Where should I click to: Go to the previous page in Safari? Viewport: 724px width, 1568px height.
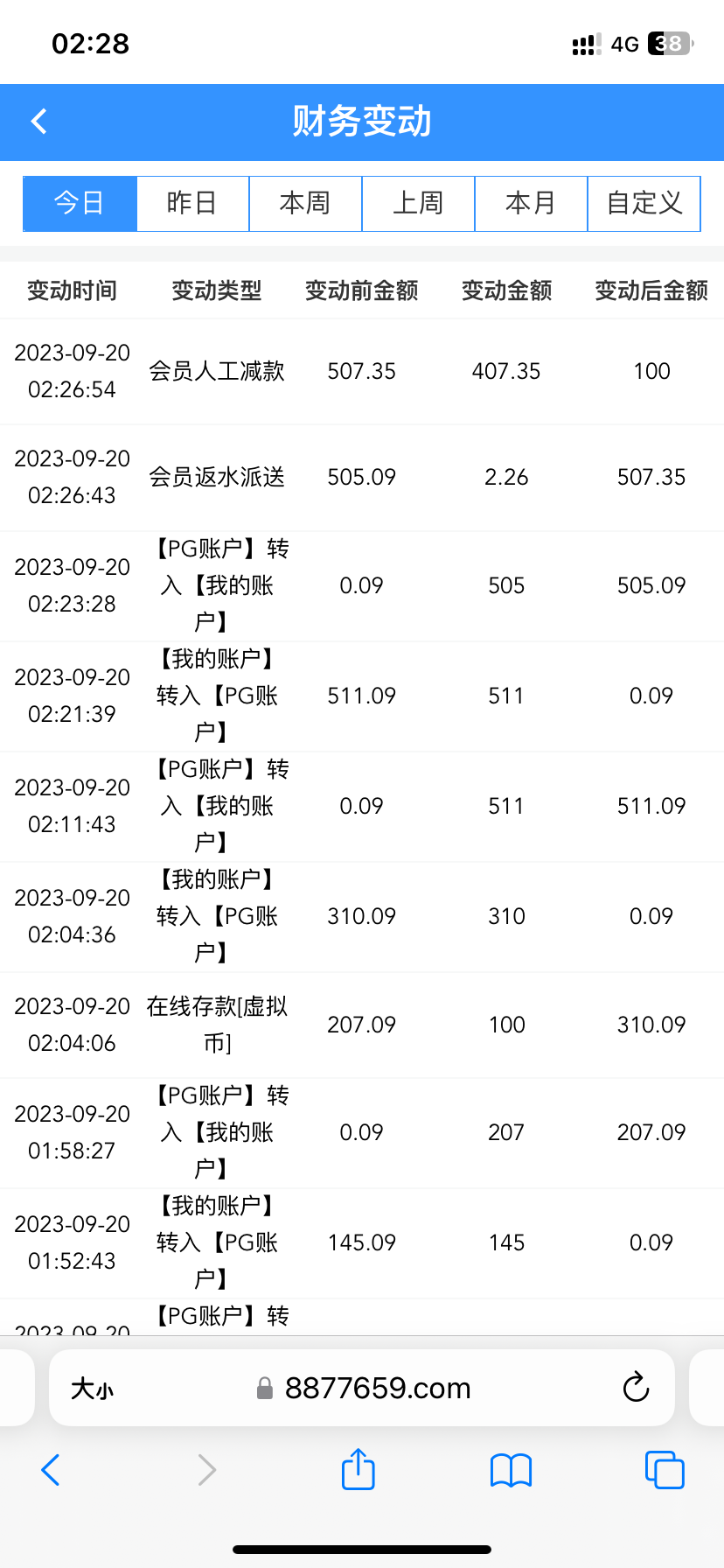pyautogui.click(x=51, y=1470)
